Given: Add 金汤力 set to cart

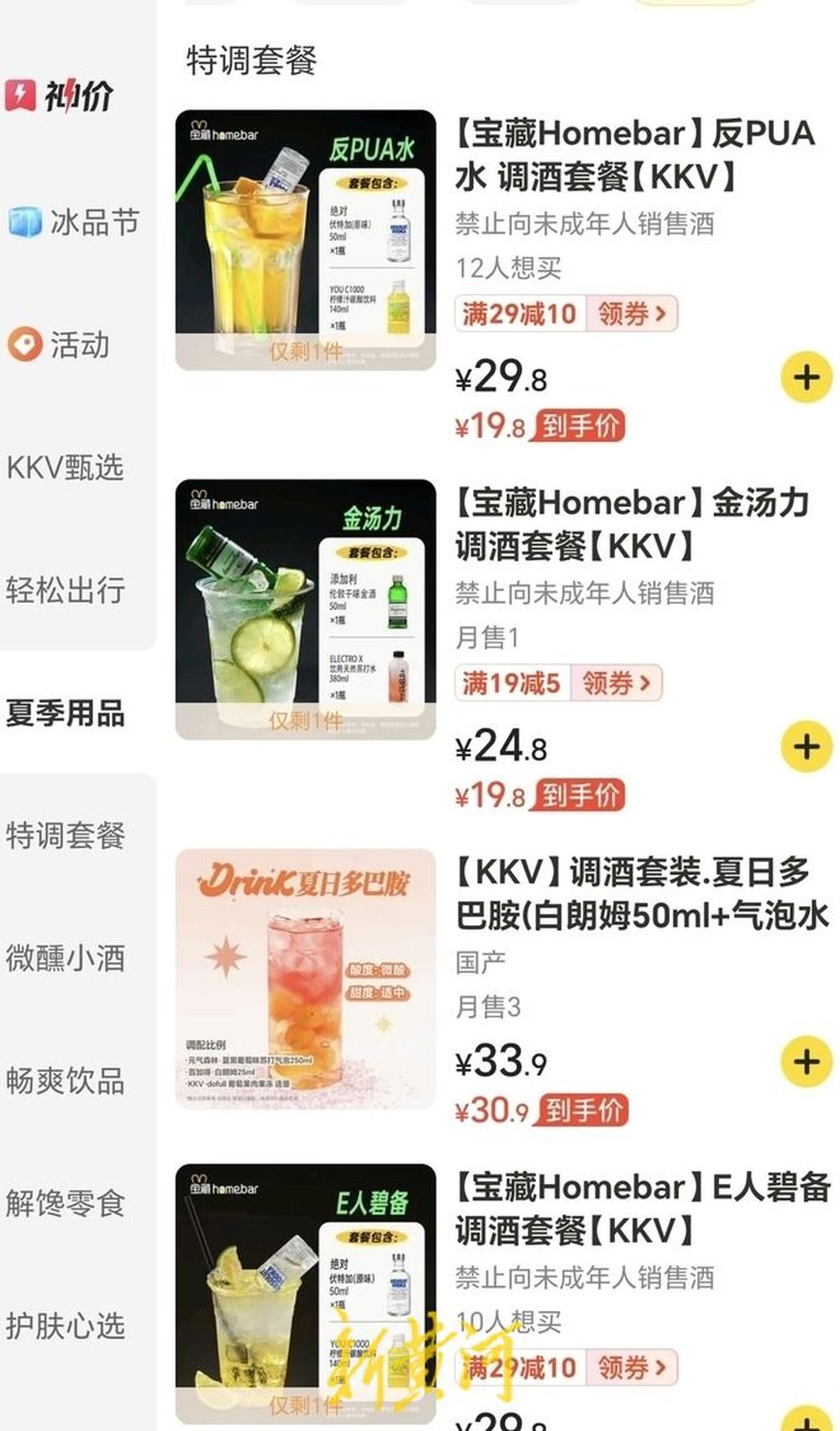Looking at the screenshot, I should pos(806,746).
